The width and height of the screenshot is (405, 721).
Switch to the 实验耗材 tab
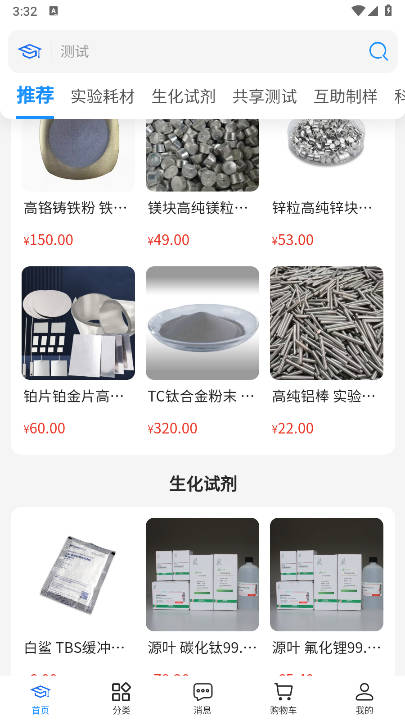[103, 97]
